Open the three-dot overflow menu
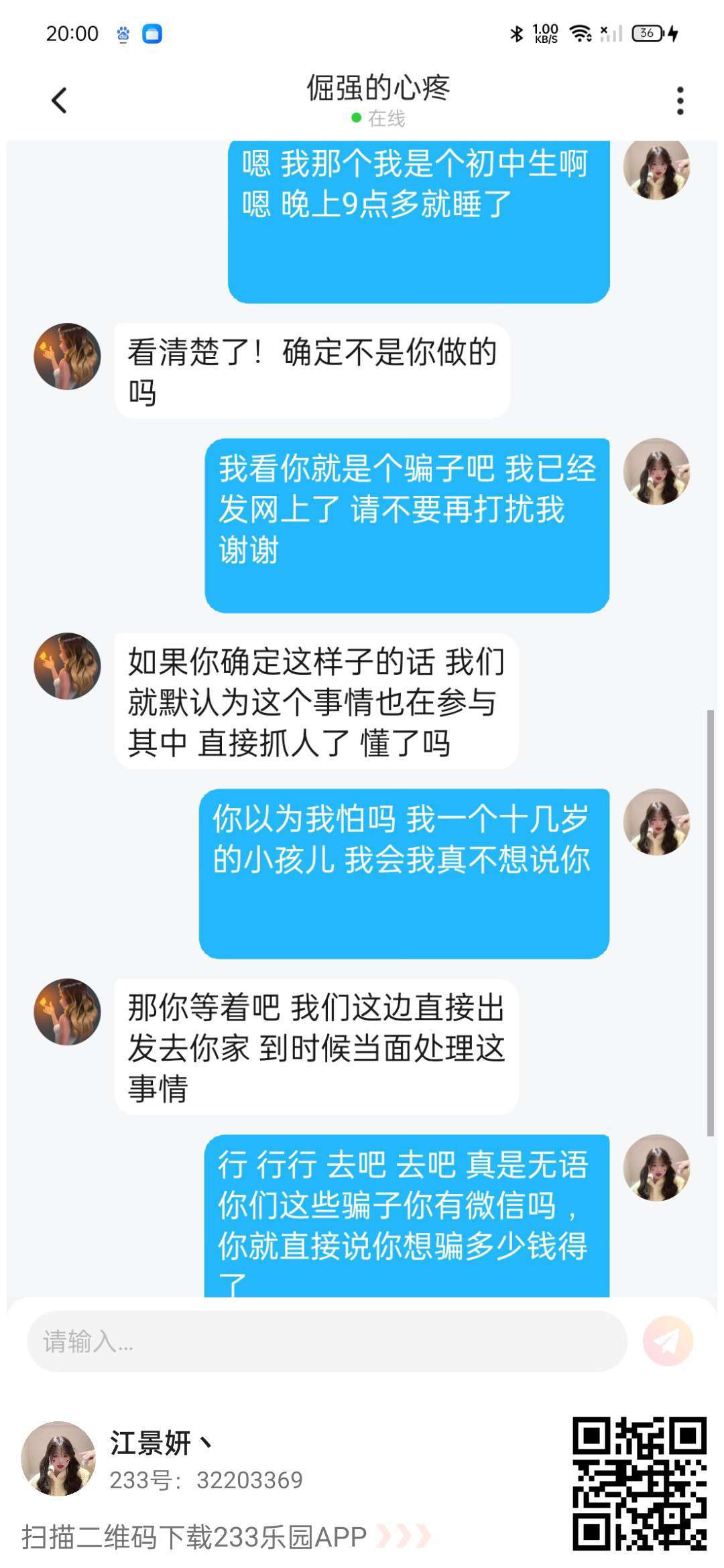This screenshot has height=1568, width=724. point(680,101)
